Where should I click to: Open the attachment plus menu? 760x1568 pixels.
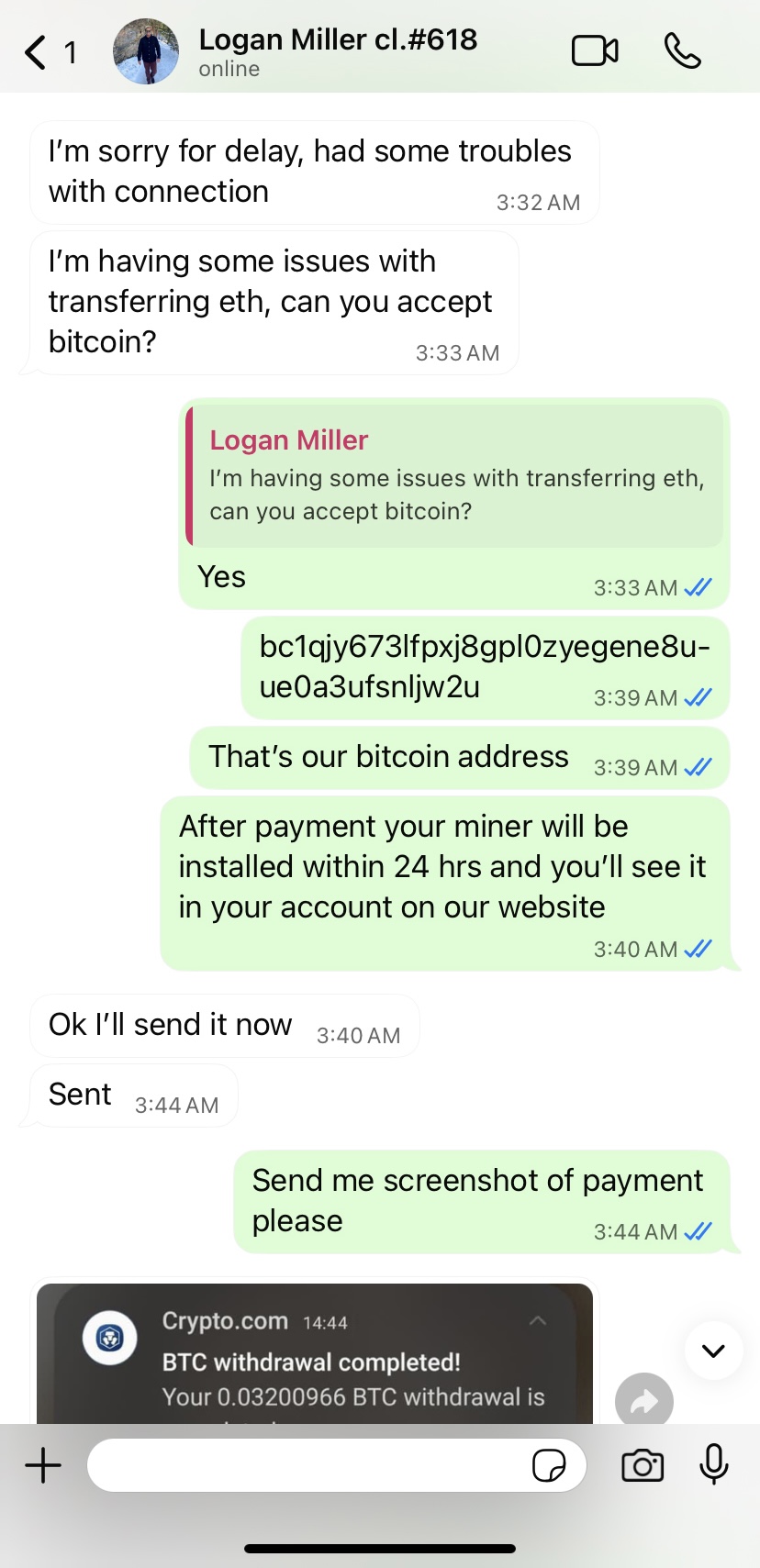point(43,1465)
